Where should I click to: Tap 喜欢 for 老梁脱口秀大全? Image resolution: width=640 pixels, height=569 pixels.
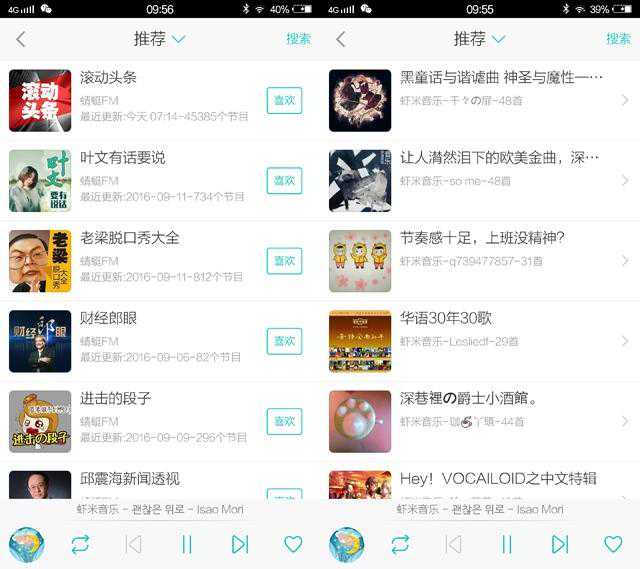point(284,260)
